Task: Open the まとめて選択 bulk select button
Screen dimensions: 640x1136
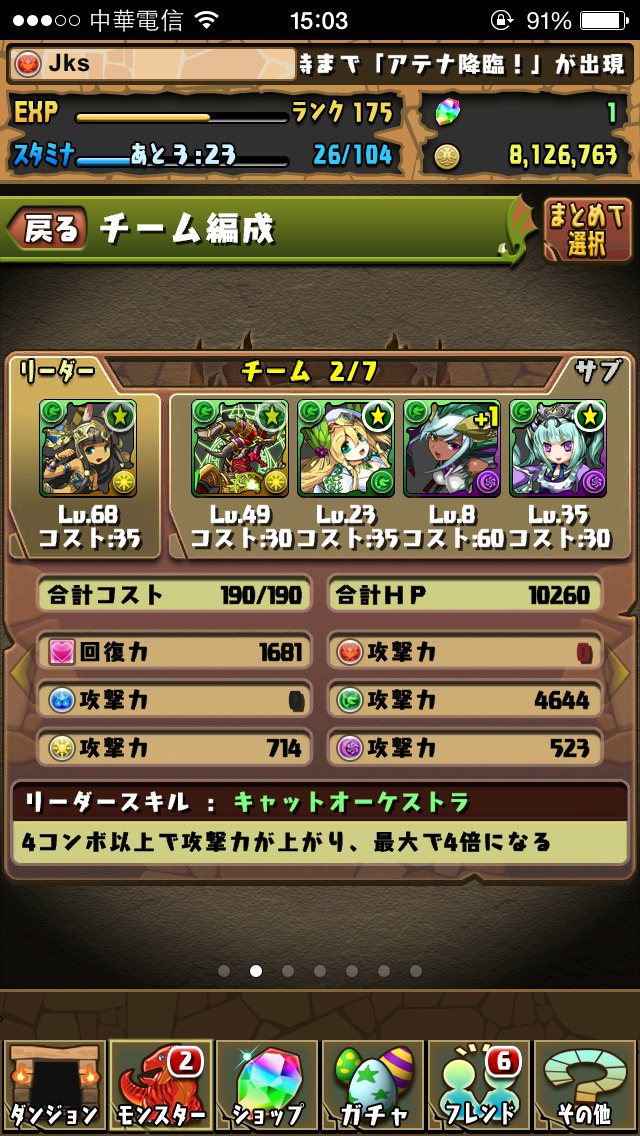Action: tap(587, 230)
